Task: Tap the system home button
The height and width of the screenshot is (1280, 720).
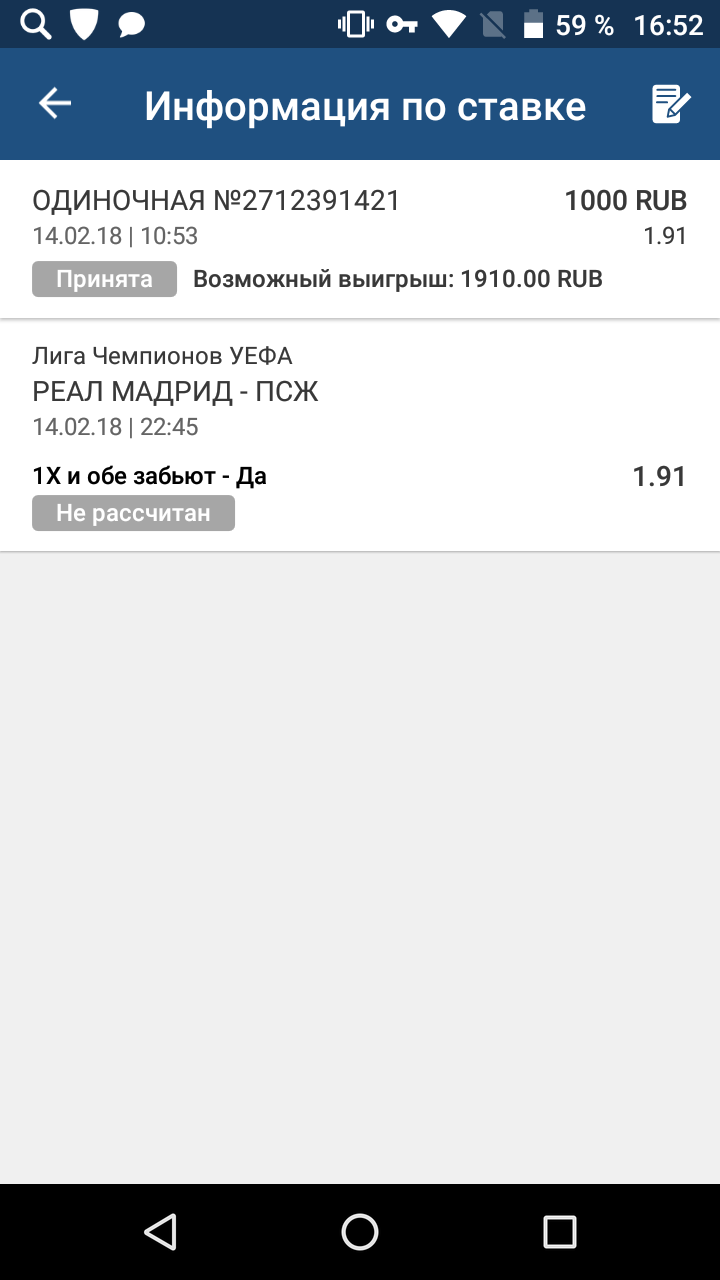Action: point(360,1231)
